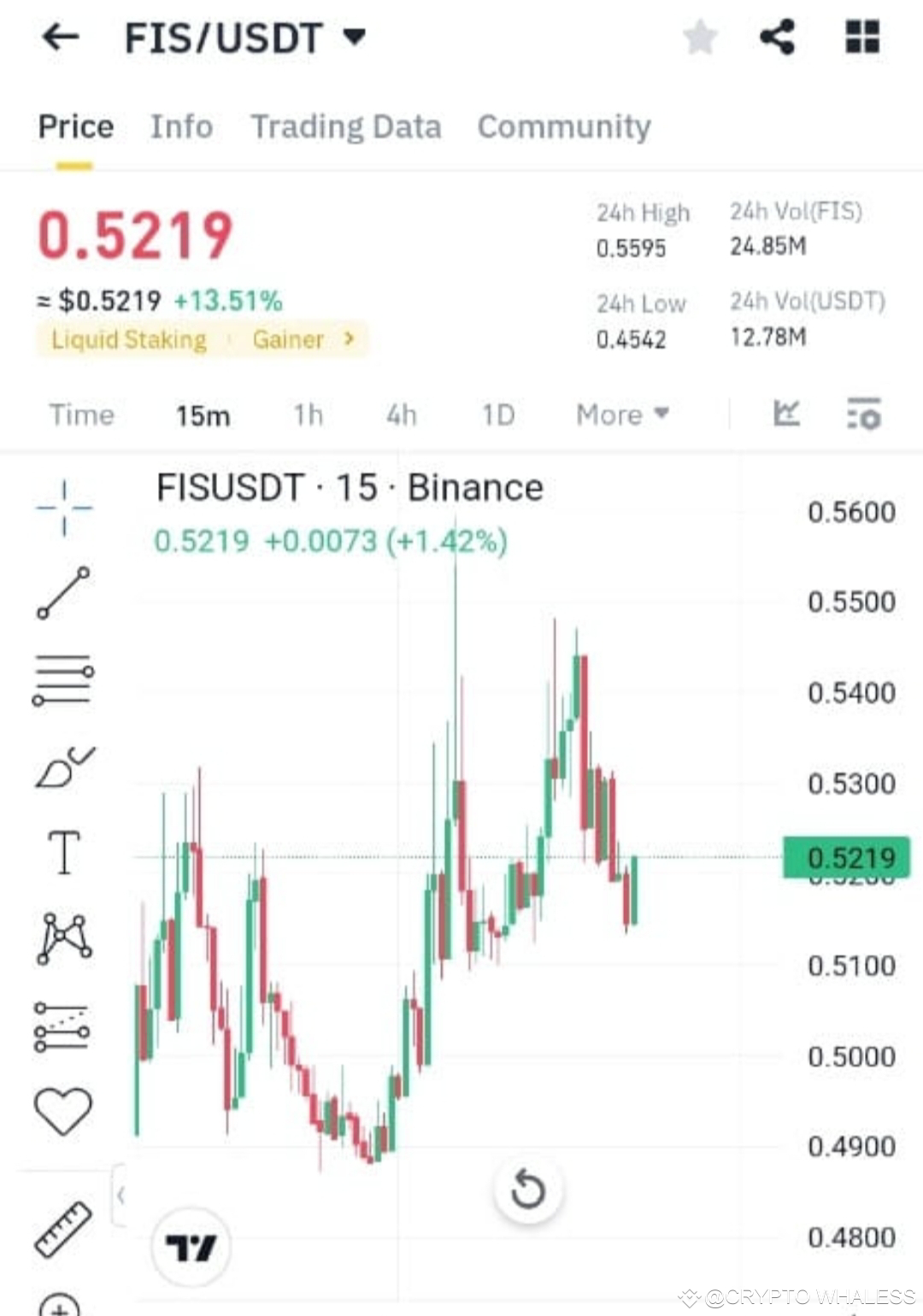
Task: Open the Community tab
Action: tap(564, 126)
